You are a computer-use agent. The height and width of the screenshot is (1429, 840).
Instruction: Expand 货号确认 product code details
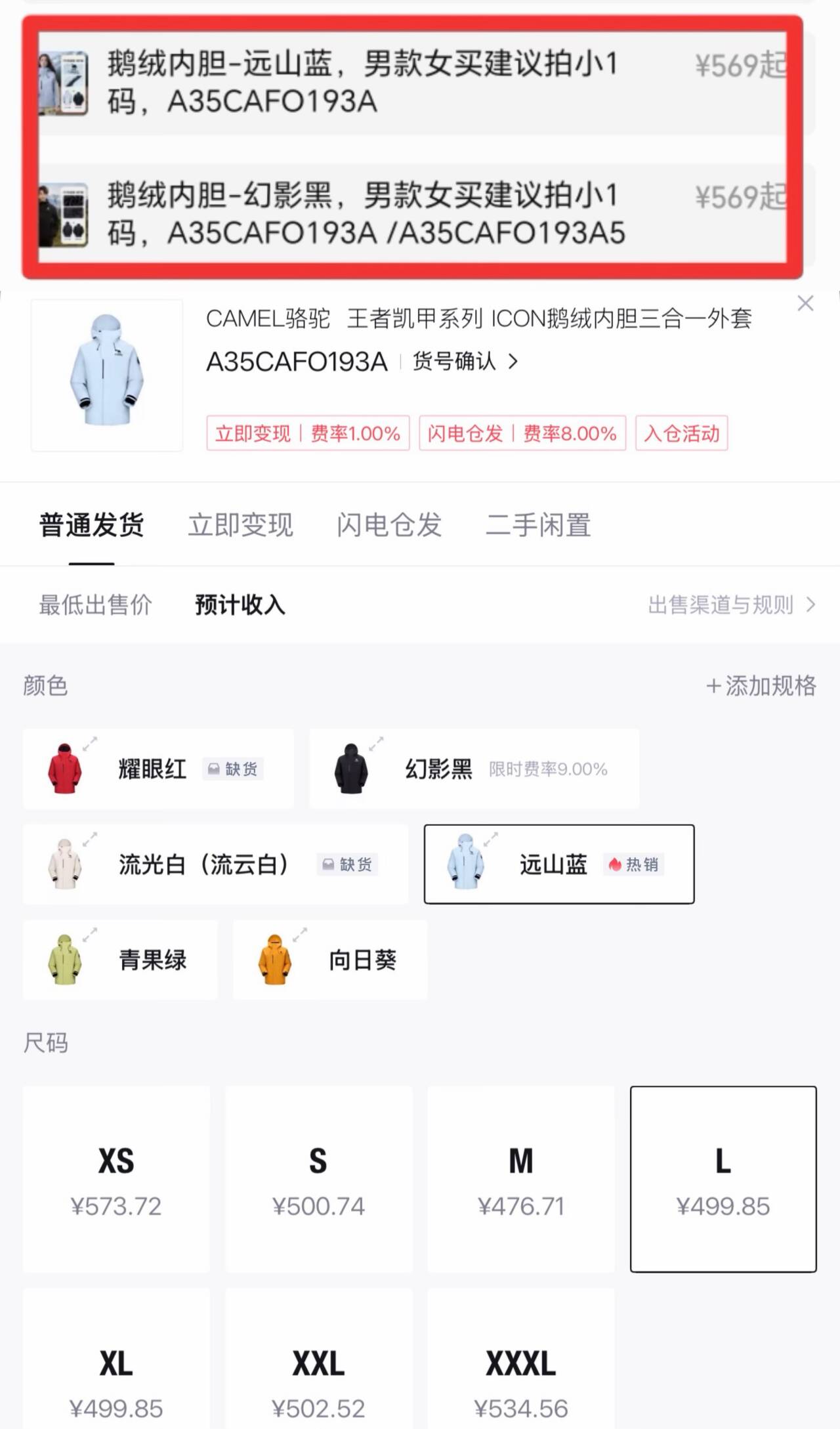point(459,361)
